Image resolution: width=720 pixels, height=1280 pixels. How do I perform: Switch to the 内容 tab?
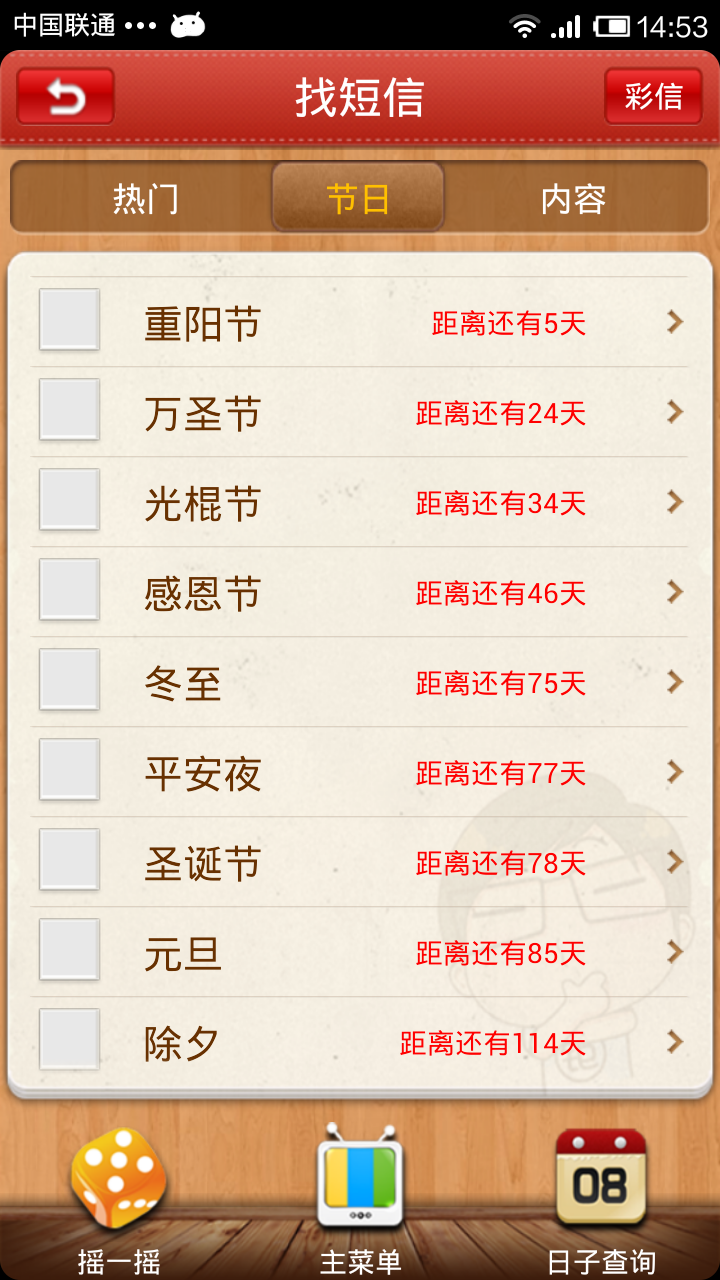coord(574,199)
